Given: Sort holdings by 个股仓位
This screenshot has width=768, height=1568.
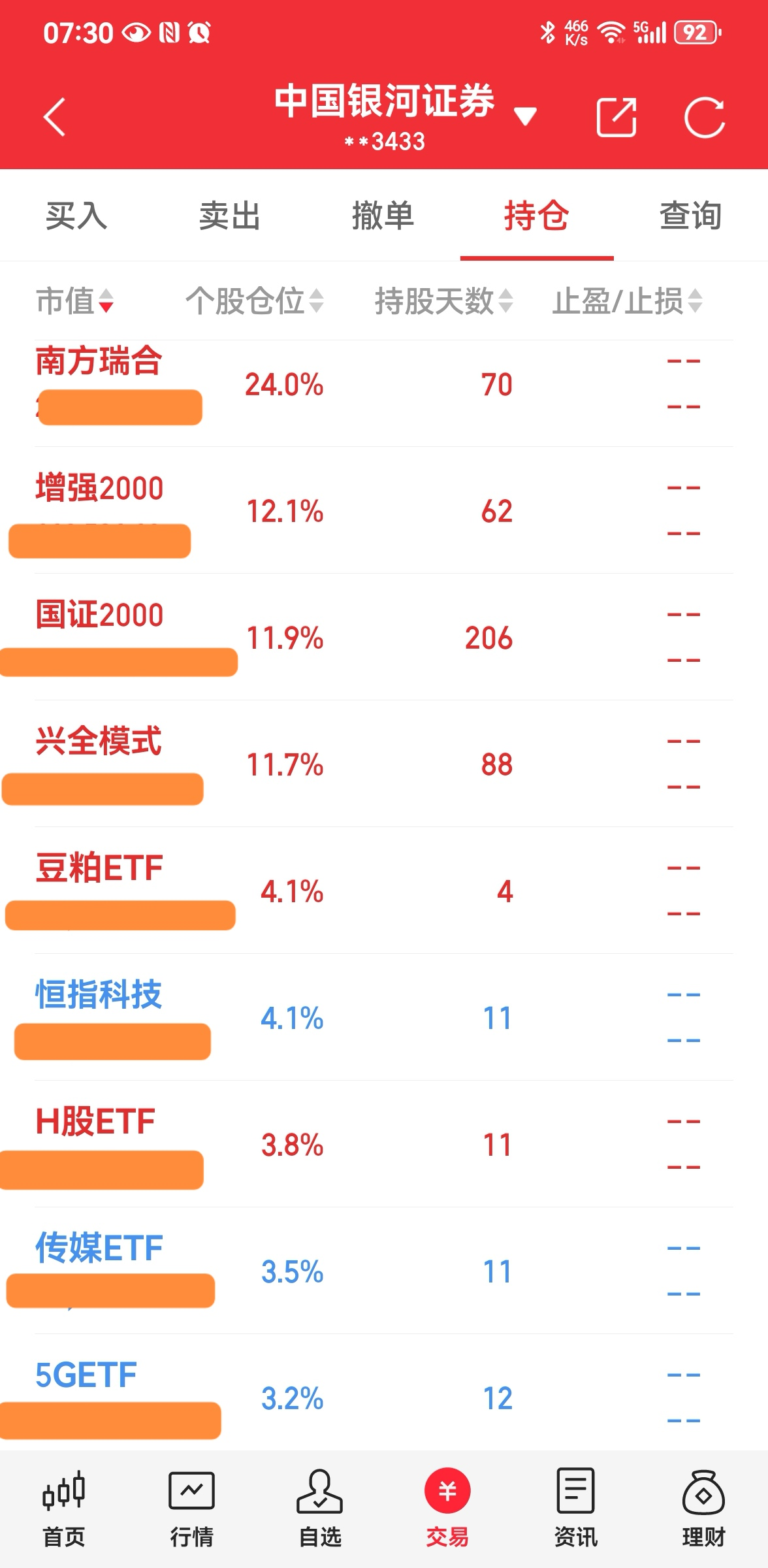Looking at the screenshot, I should [255, 301].
